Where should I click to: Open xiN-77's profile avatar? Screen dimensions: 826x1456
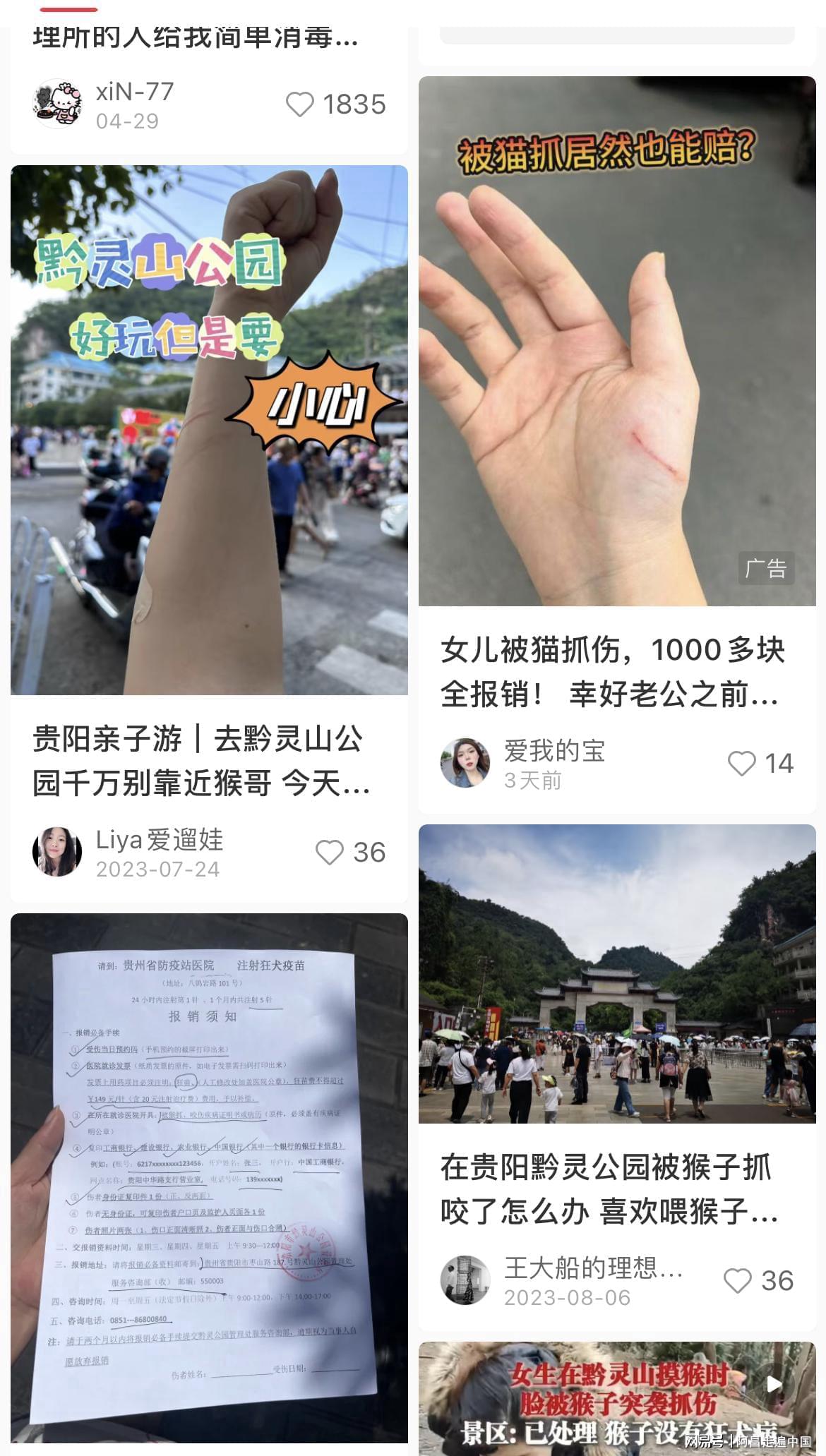[x=57, y=104]
